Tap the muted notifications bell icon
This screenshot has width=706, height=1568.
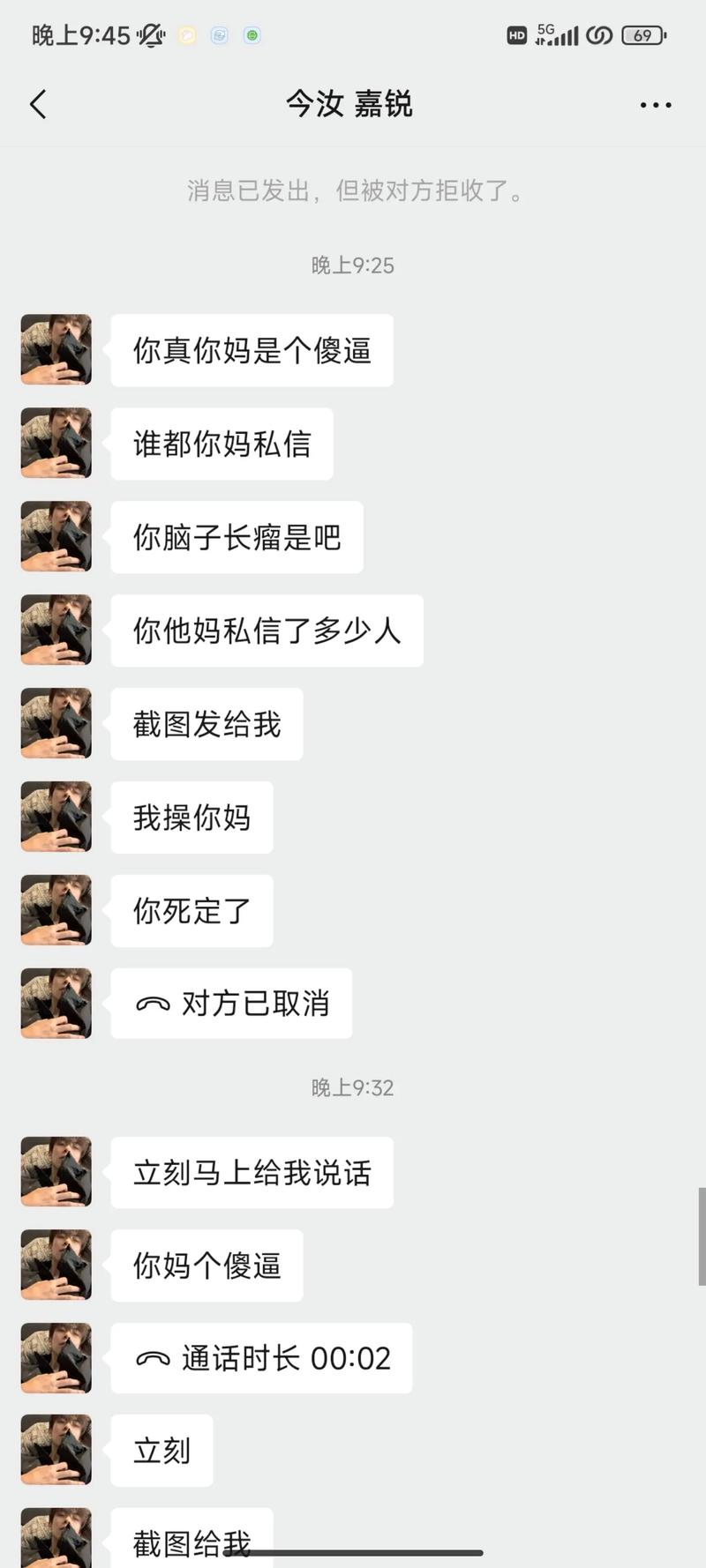pyautogui.click(x=150, y=35)
